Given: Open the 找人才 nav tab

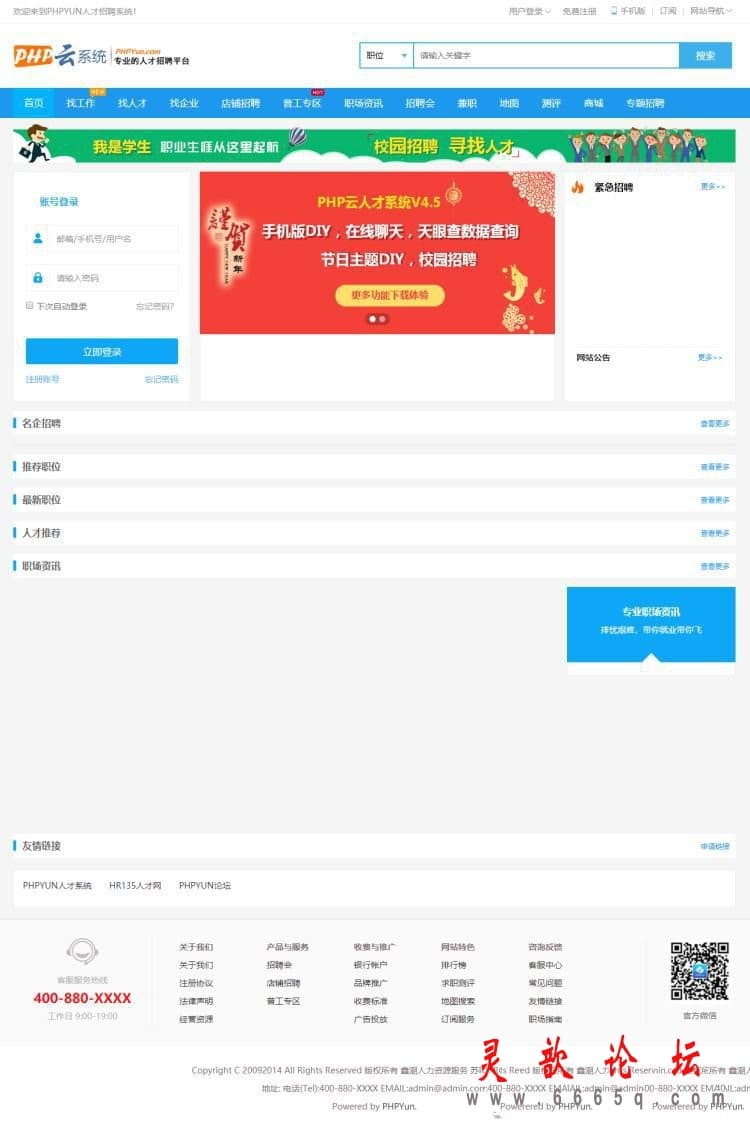Looking at the screenshot, I should pyautogui.click(x=132, y=103).
